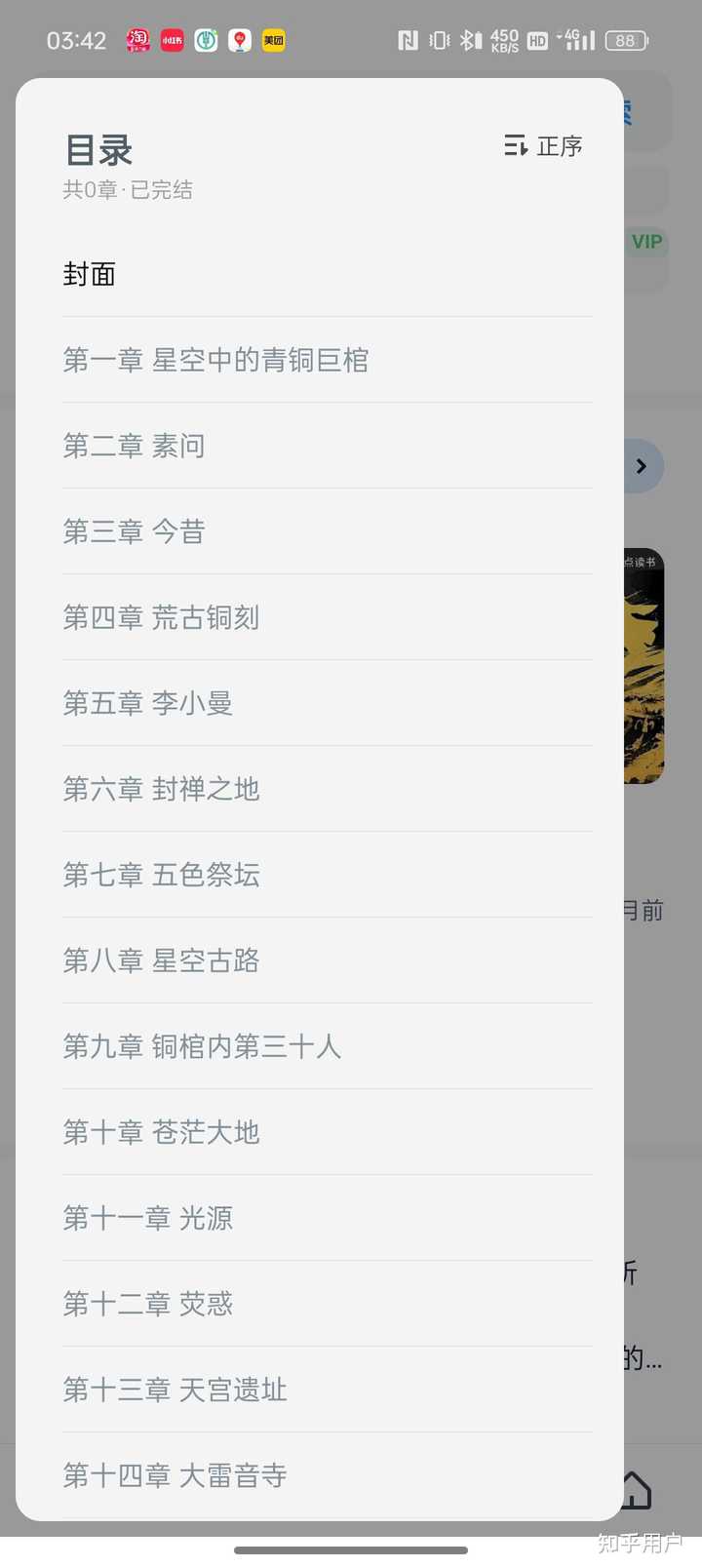Open 第一章 星空中的青铜巨棺
The image size is (702, 1568).
click(x=215, y=361)
